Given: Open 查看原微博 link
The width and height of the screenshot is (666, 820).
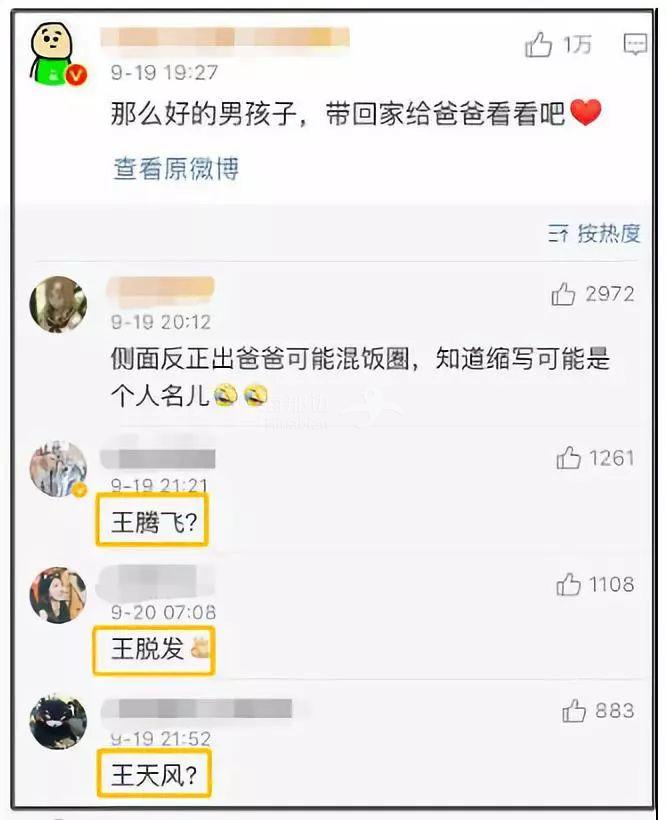Looking at the screenshot, I should 176,169.
